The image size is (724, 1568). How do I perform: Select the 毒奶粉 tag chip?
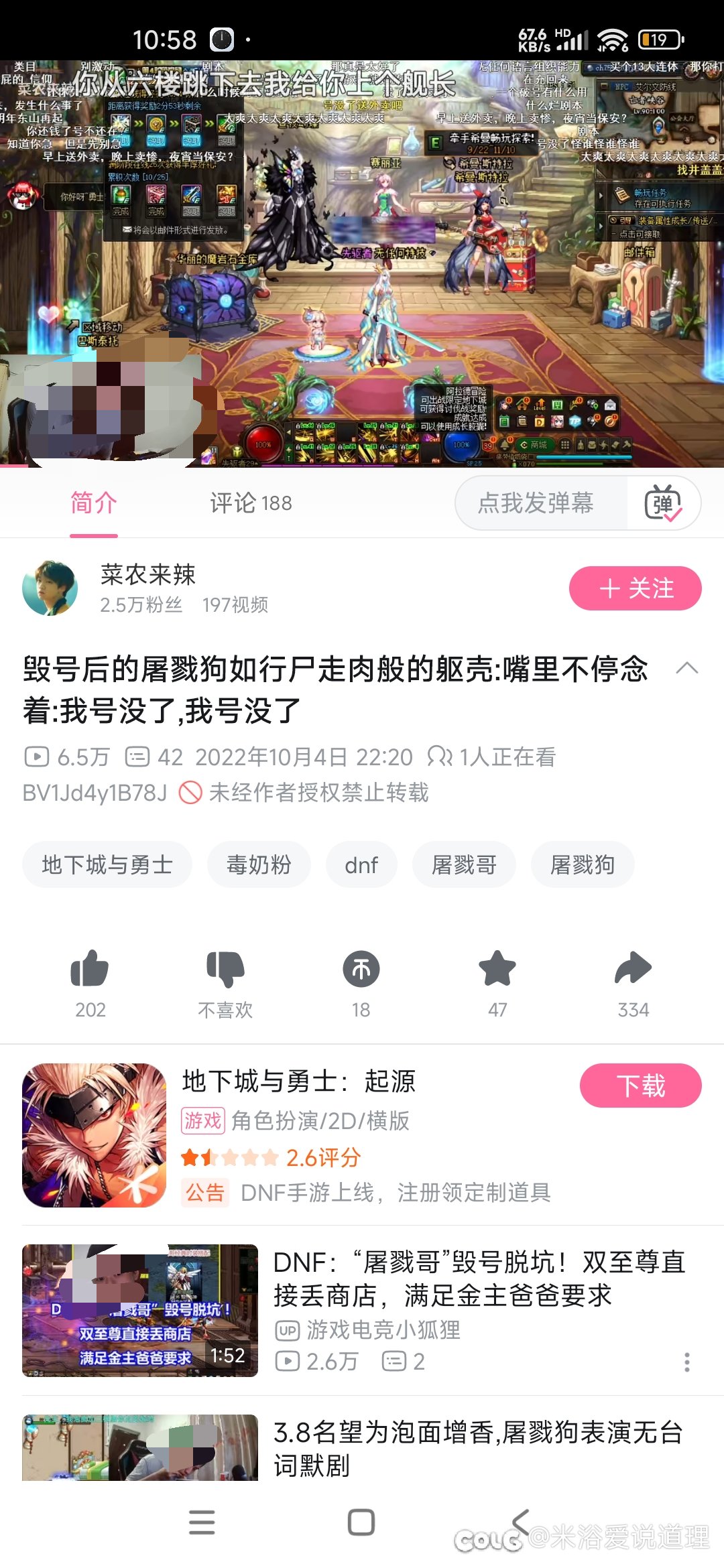[259, 864]
